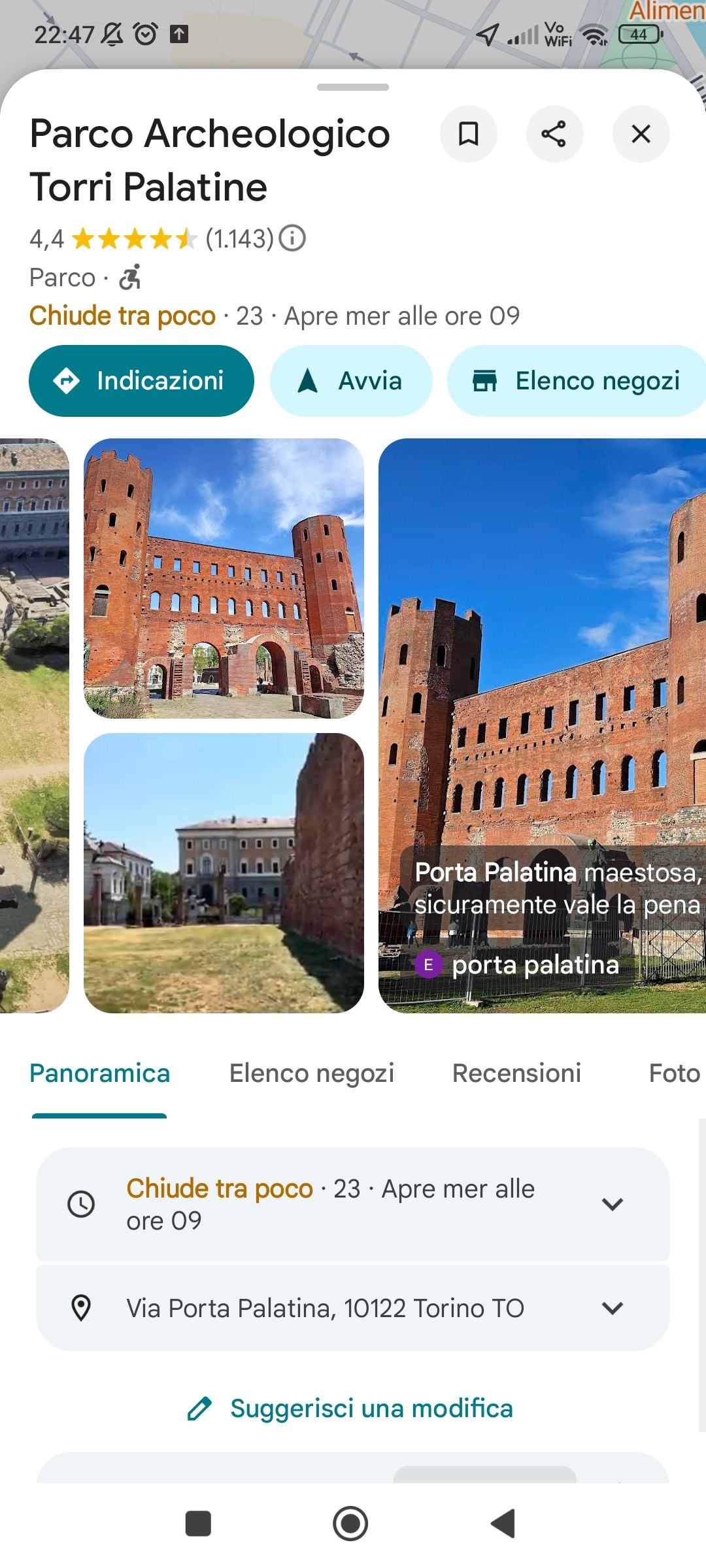
Task: Open the photo of the lawn and wall
Action: tap(224, 873)
